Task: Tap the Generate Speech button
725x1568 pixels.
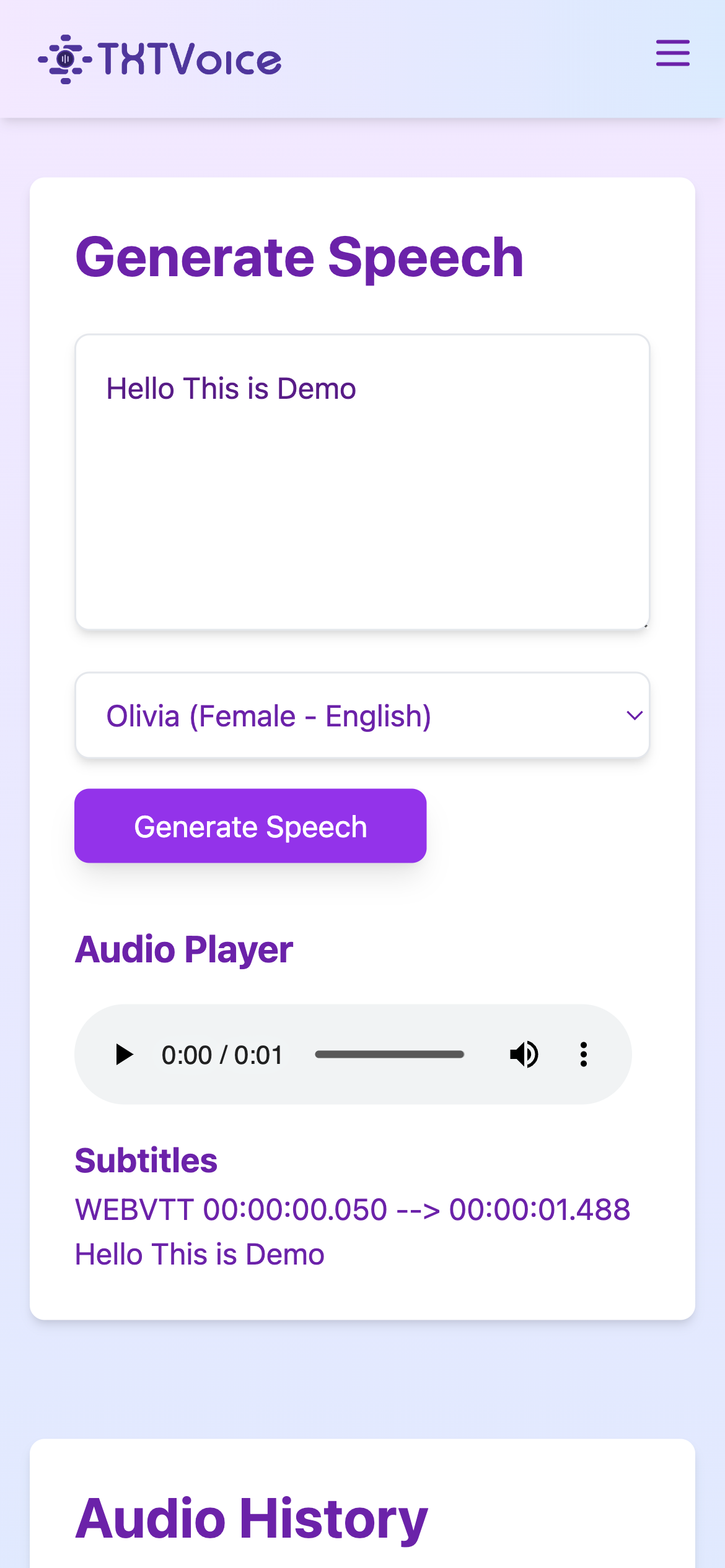Action: point(250,826)
